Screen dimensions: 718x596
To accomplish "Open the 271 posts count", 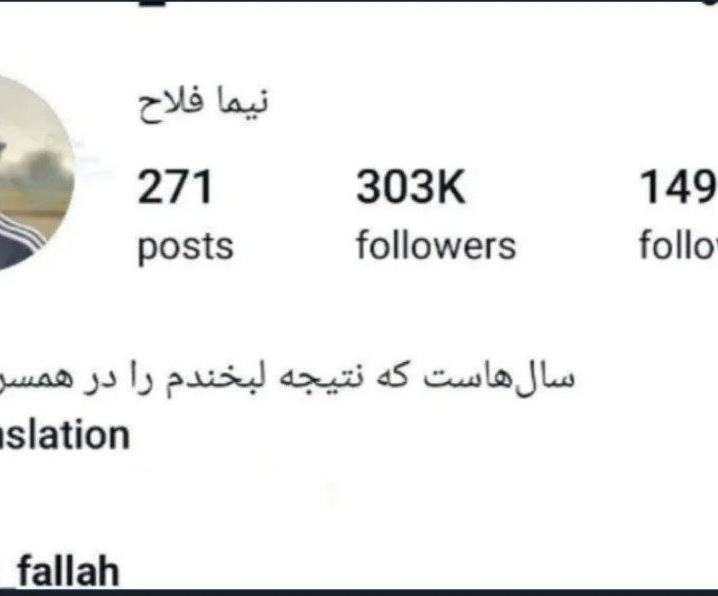I will pyautogui.click(x=185, y=215).
